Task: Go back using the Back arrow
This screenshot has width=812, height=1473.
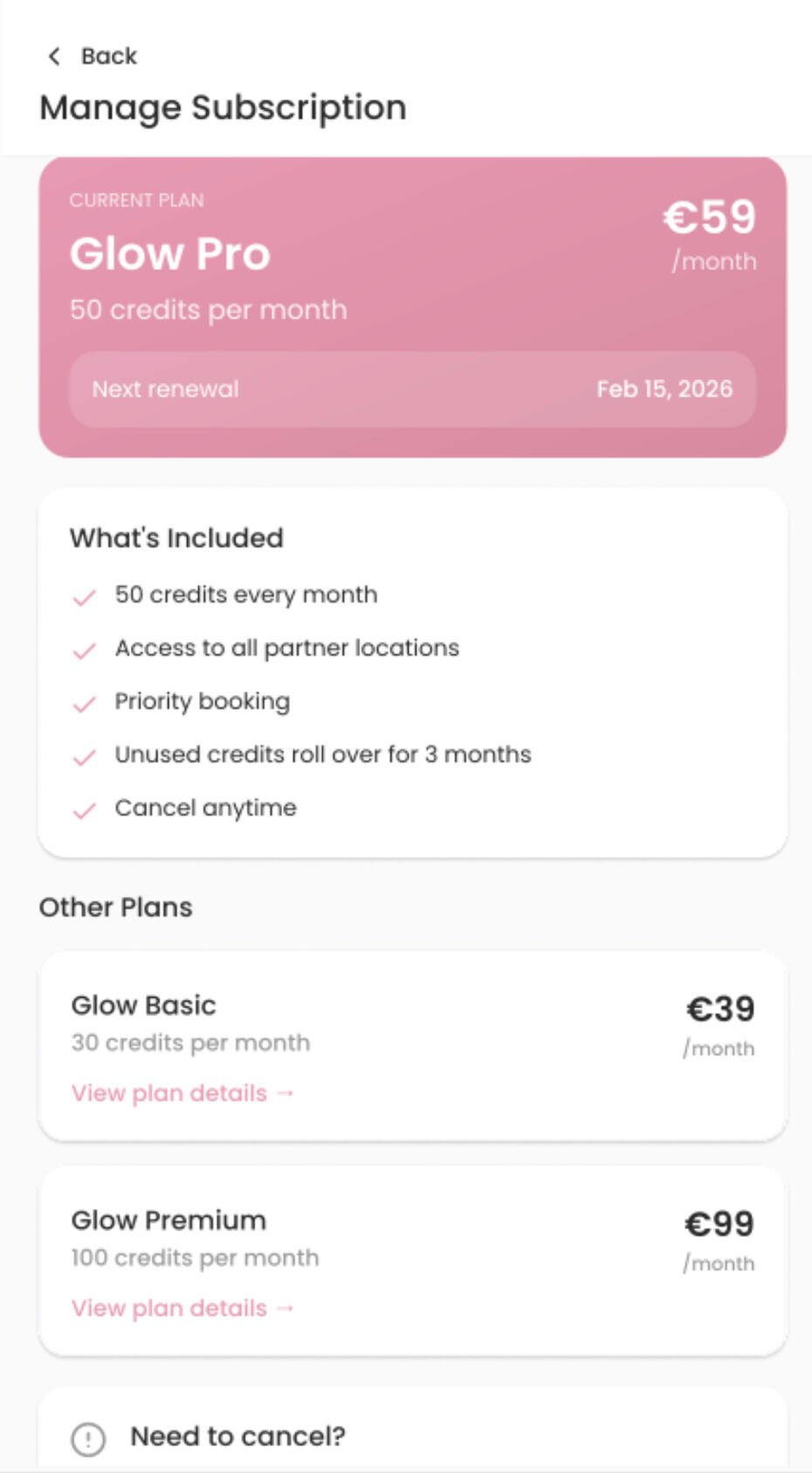Action: click(55, 57)
